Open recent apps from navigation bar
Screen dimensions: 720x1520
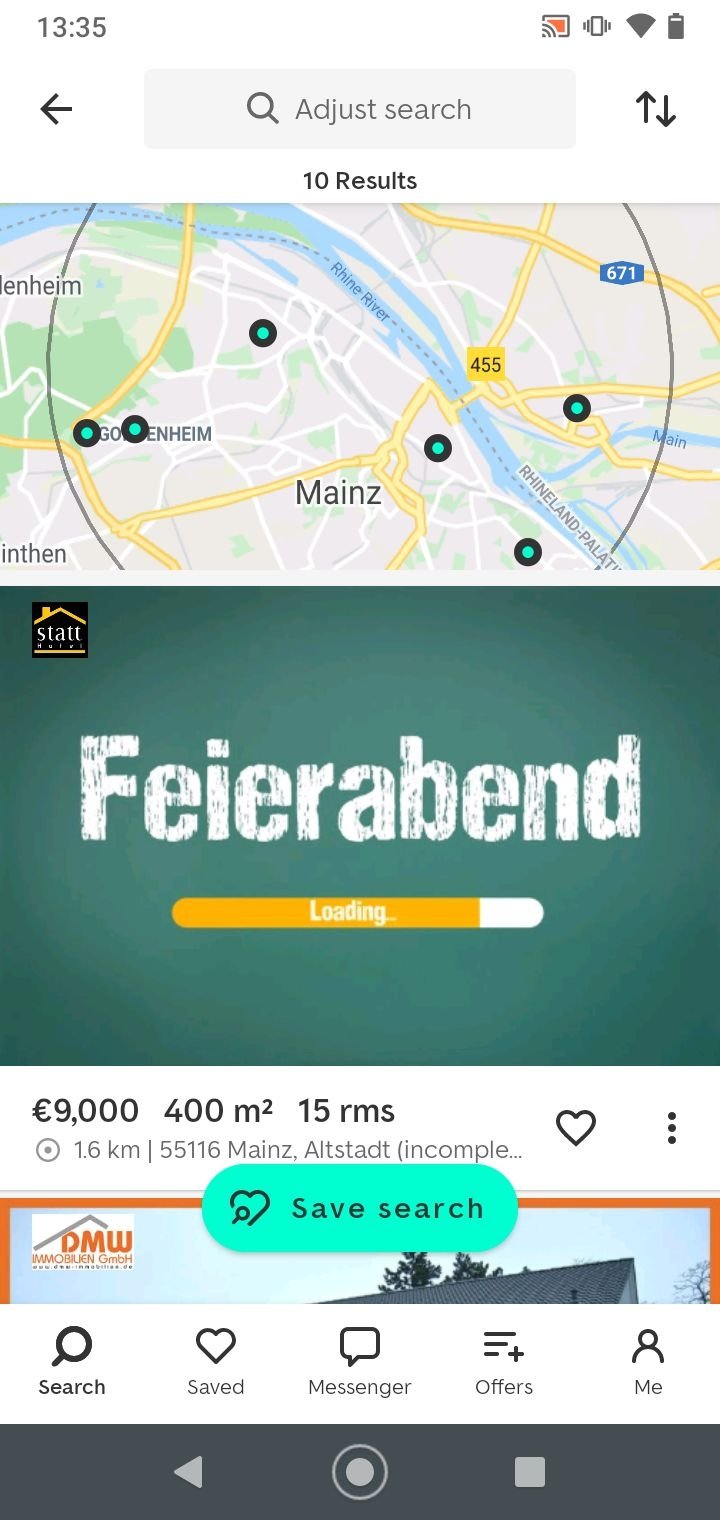click(x=529, y=1472)
